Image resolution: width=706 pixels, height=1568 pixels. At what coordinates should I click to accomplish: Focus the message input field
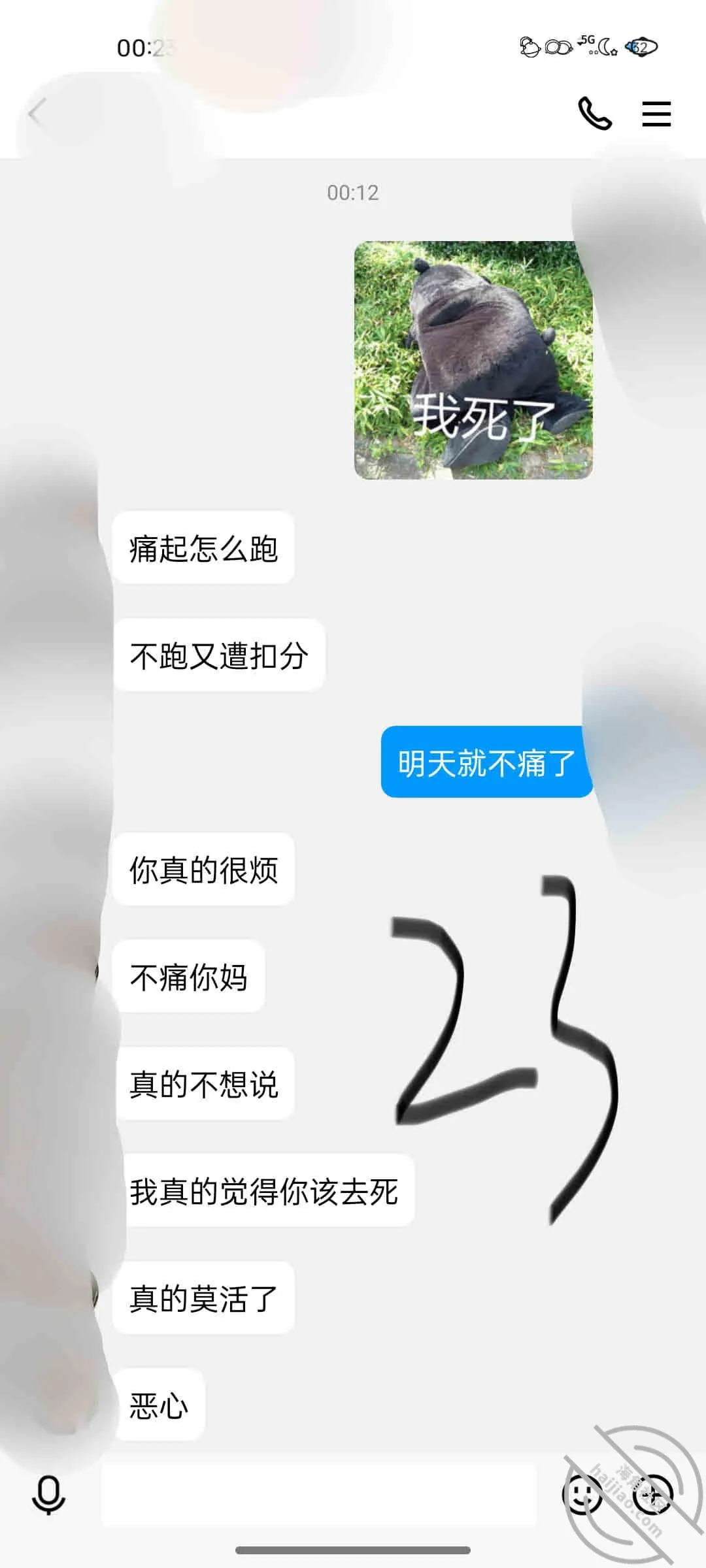click(x=319, y=1495)
